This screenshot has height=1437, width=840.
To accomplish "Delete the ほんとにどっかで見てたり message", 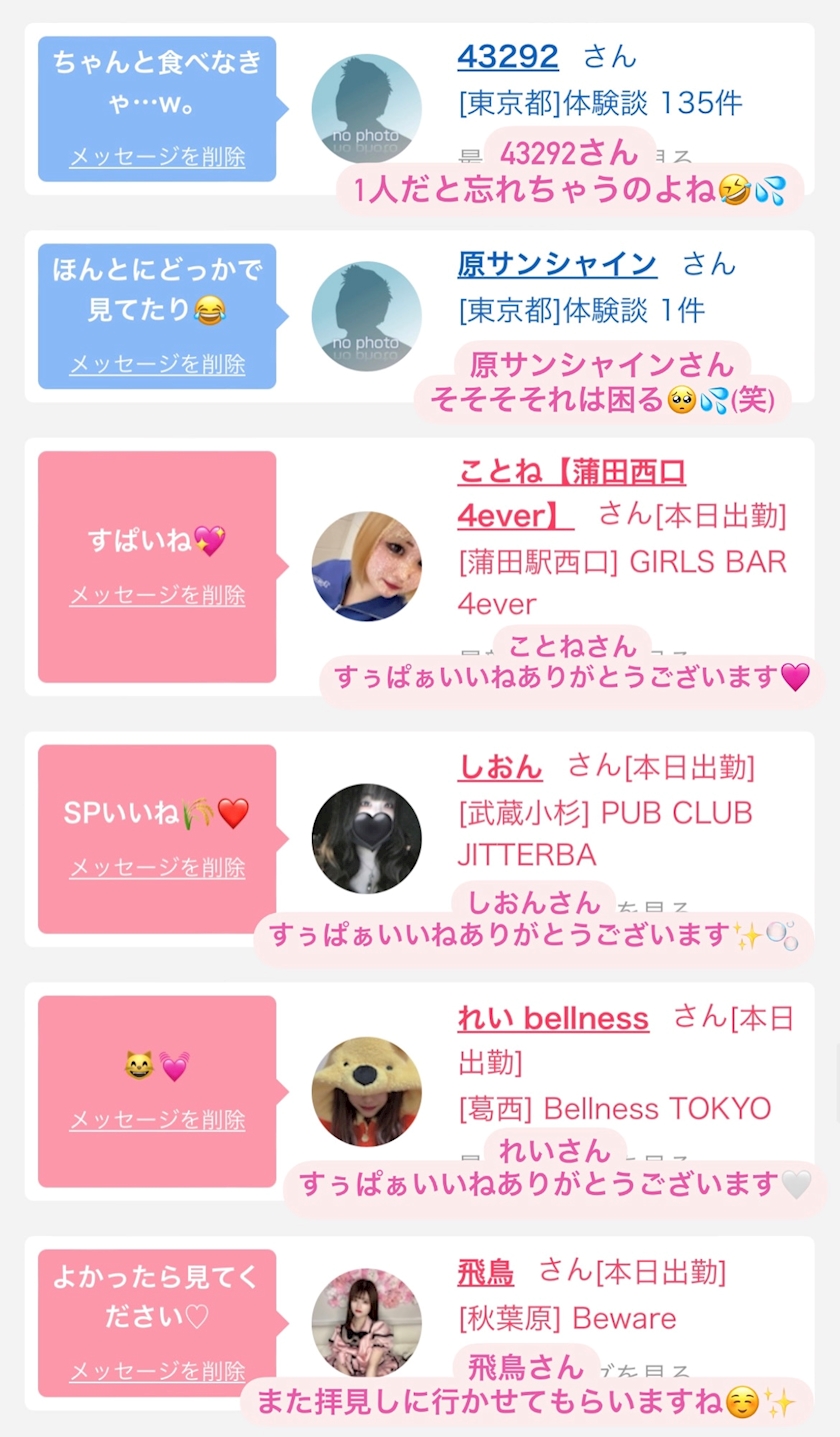I will (x=157, y=364).
